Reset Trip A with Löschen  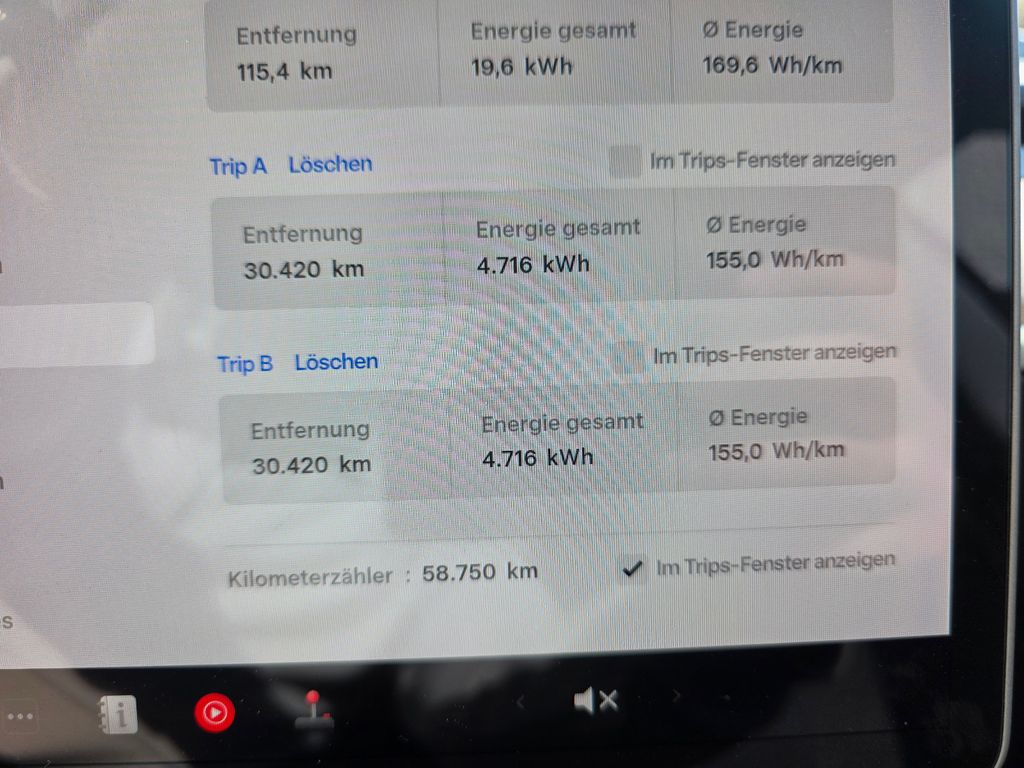coord(330,164)
